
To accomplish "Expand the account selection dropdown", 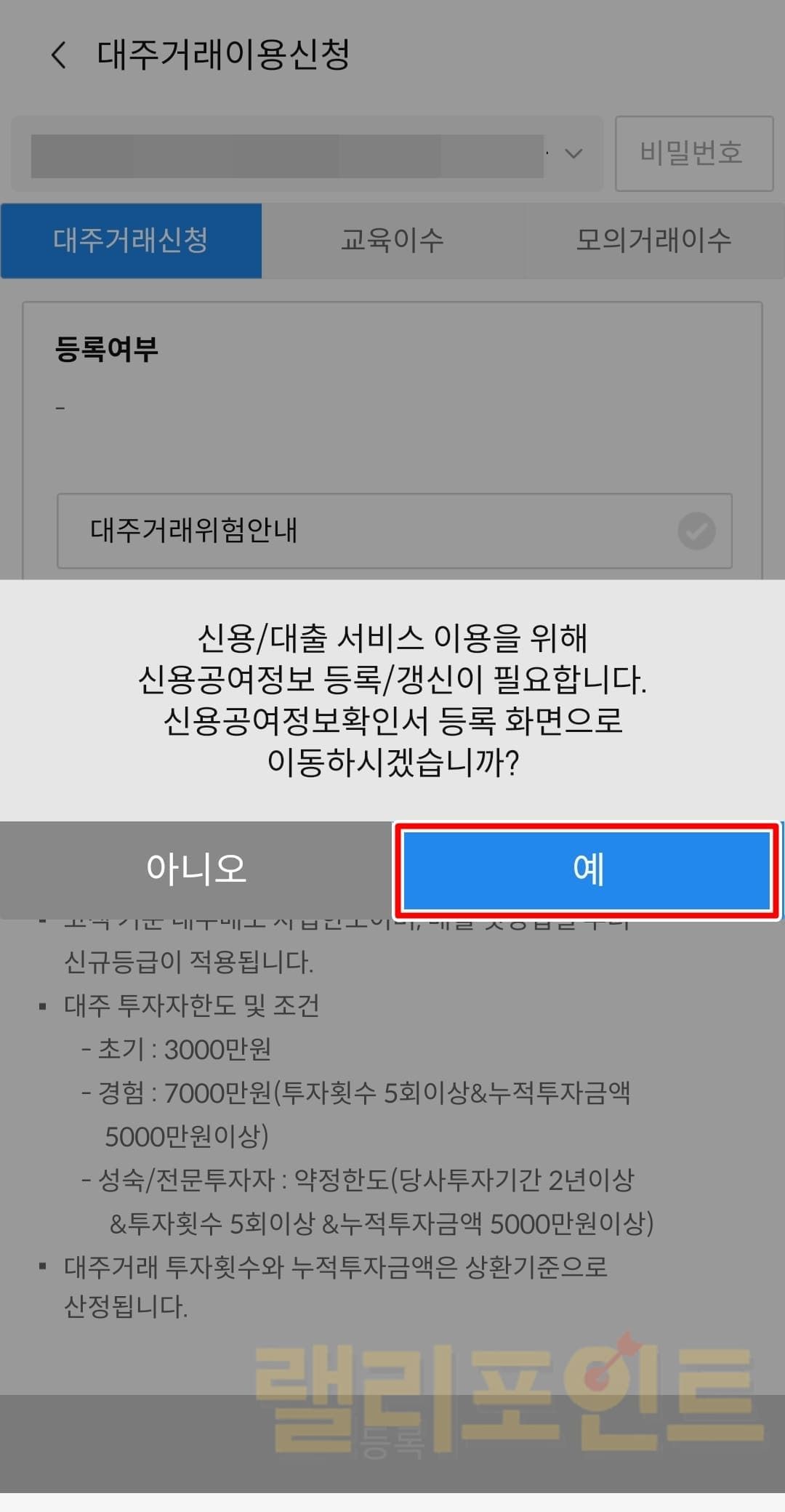I will 573,153.
